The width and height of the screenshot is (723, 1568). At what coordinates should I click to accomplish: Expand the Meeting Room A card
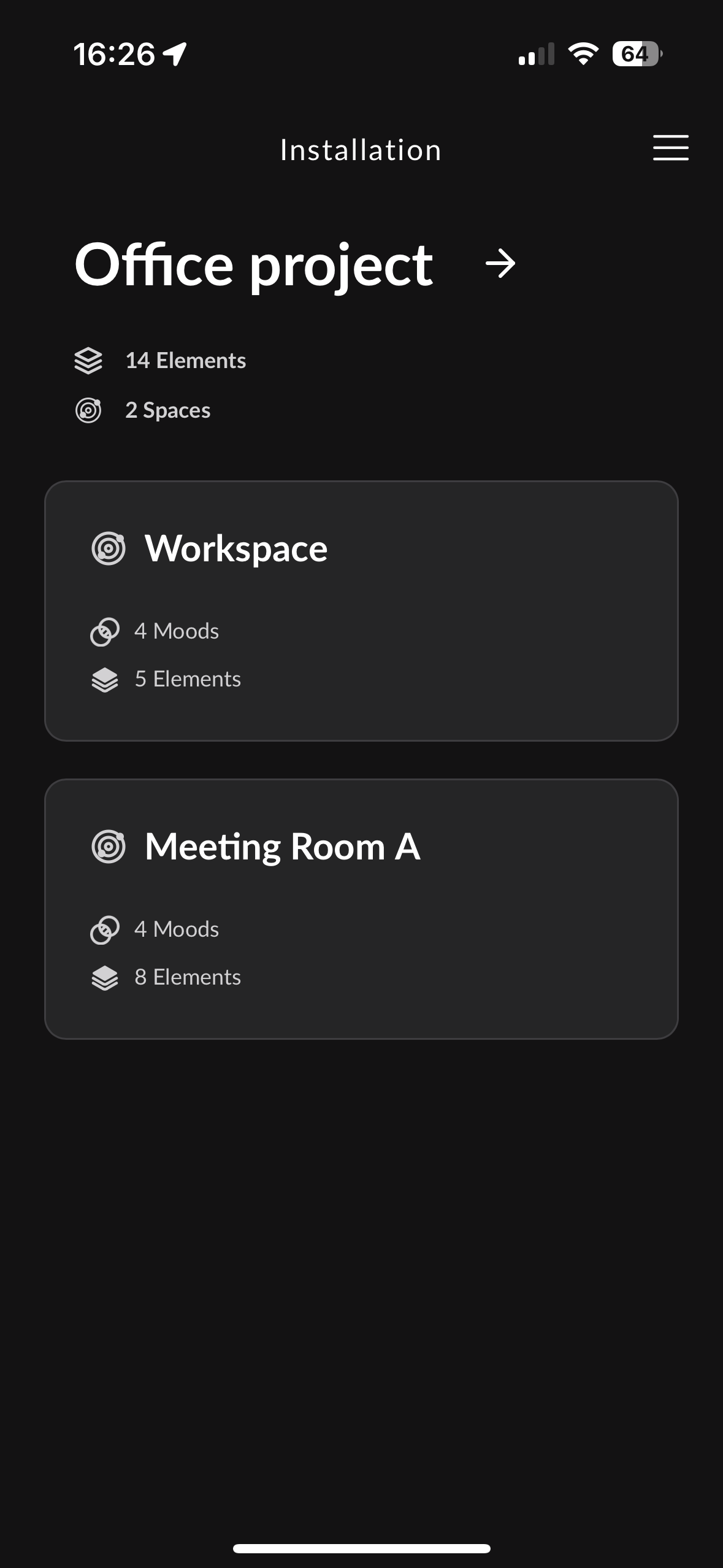pos(362,908)
